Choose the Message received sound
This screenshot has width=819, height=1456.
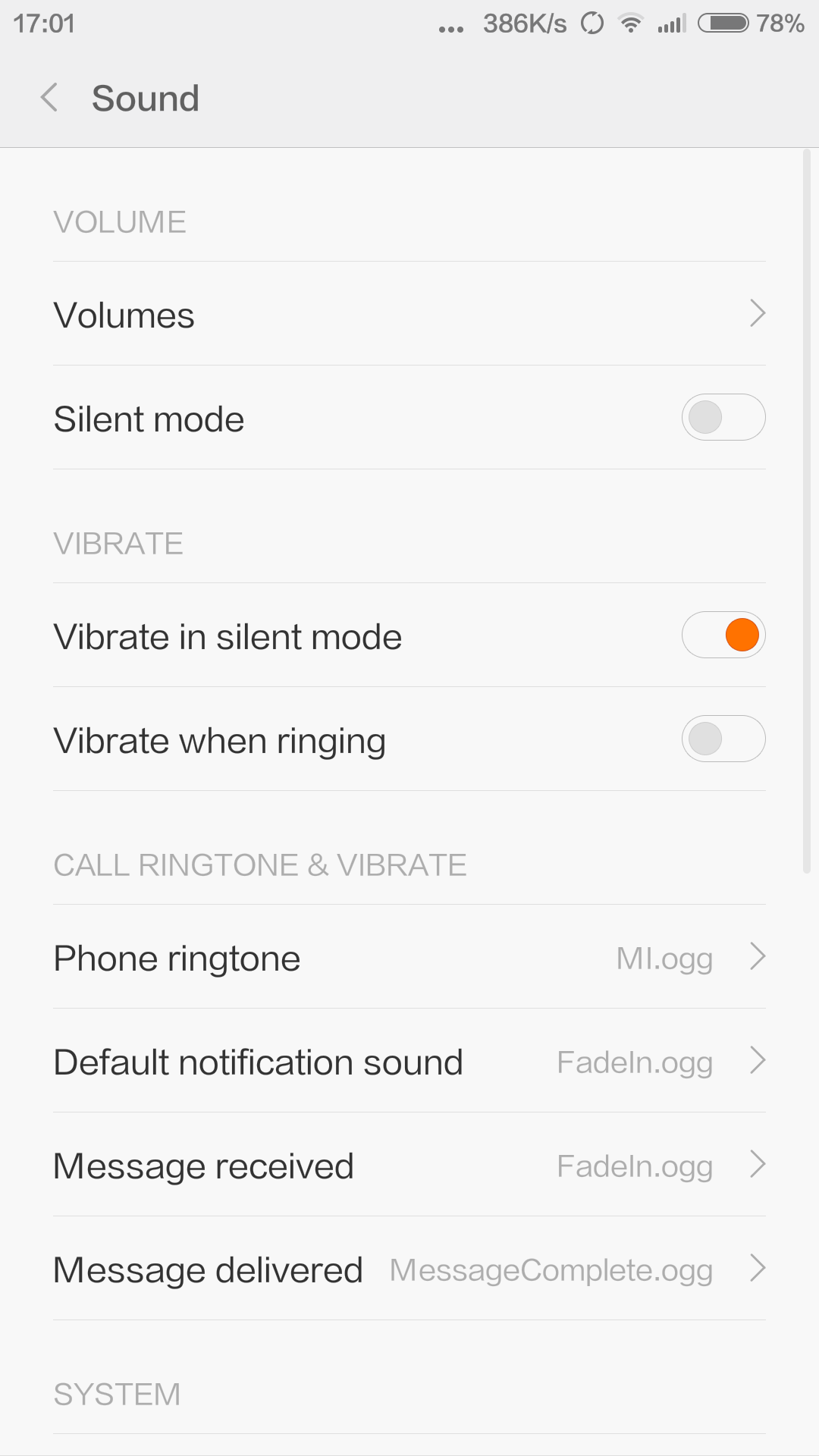(x=409, y=1165)
